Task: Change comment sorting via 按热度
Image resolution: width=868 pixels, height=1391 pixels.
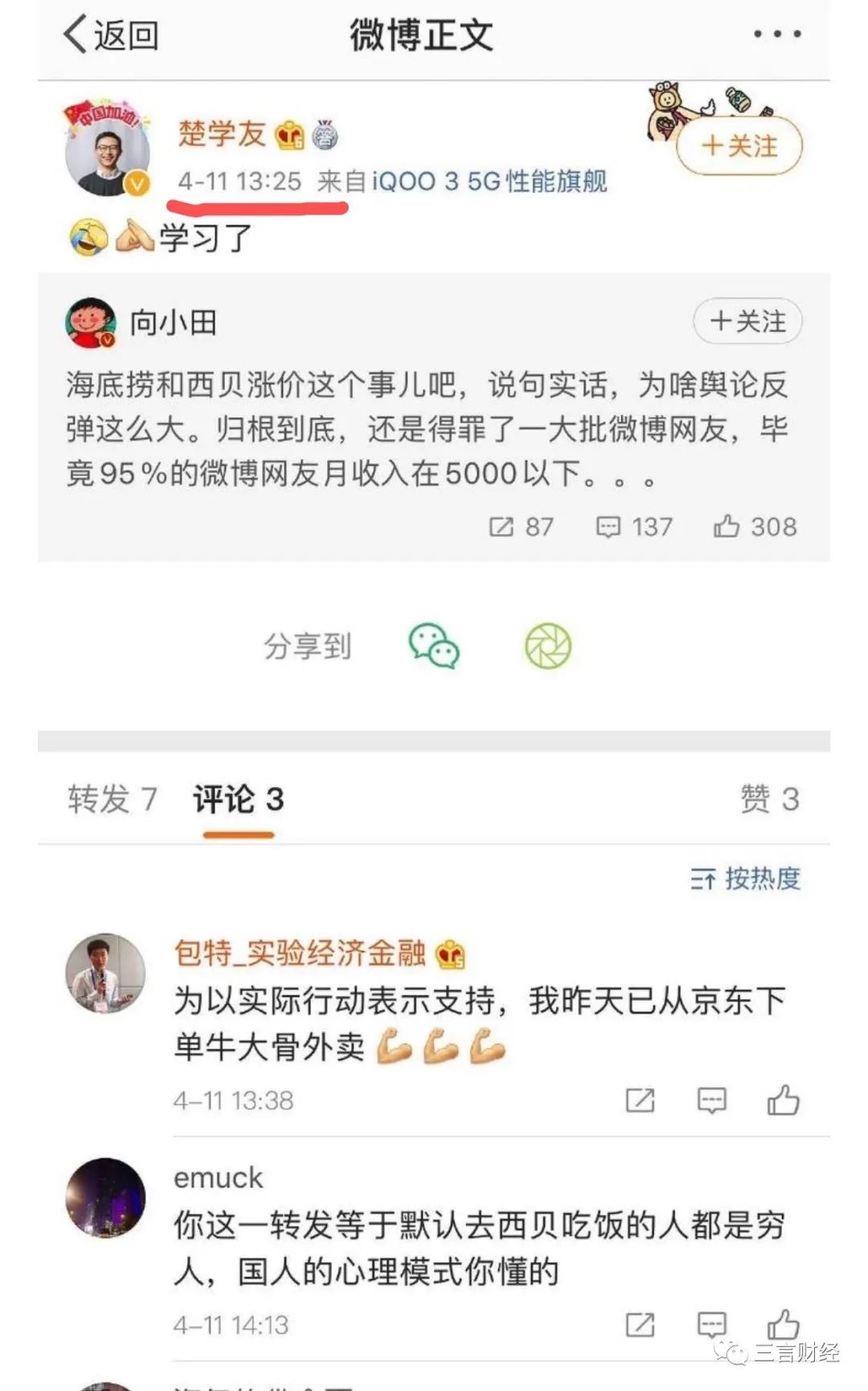Action: [746, 879]
